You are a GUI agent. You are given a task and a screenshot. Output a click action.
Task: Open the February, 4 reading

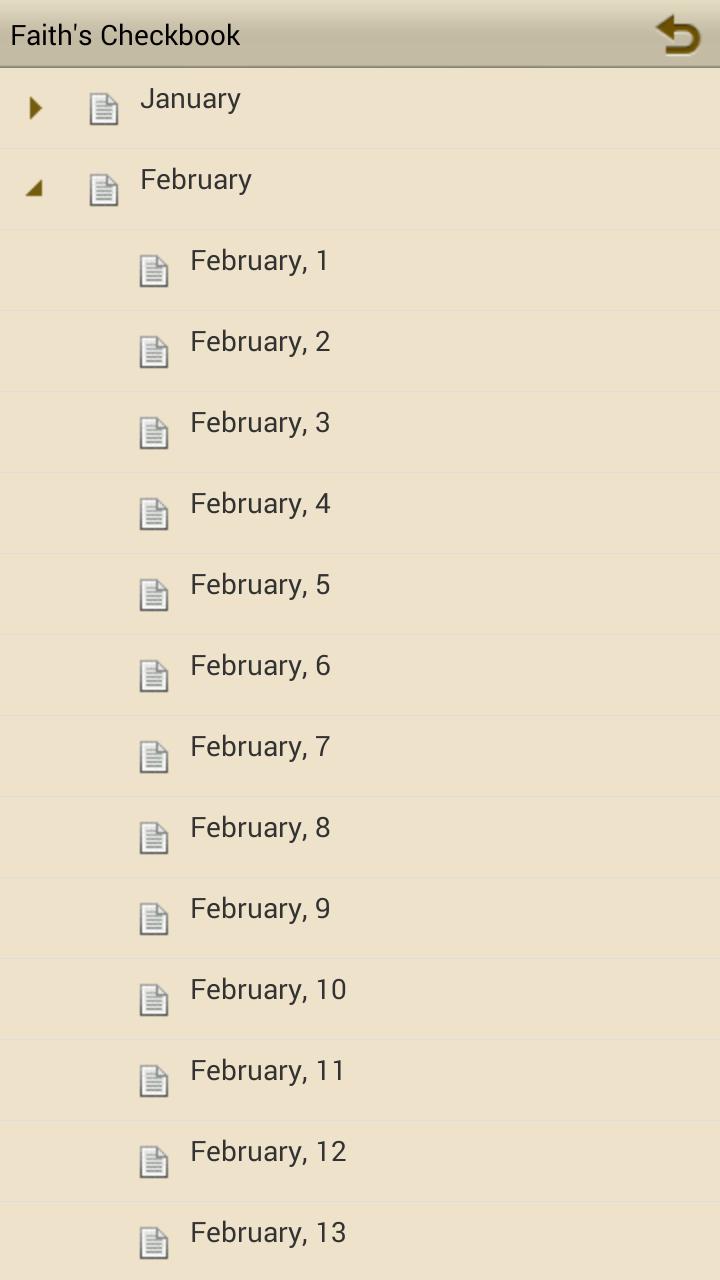point(259,505)
